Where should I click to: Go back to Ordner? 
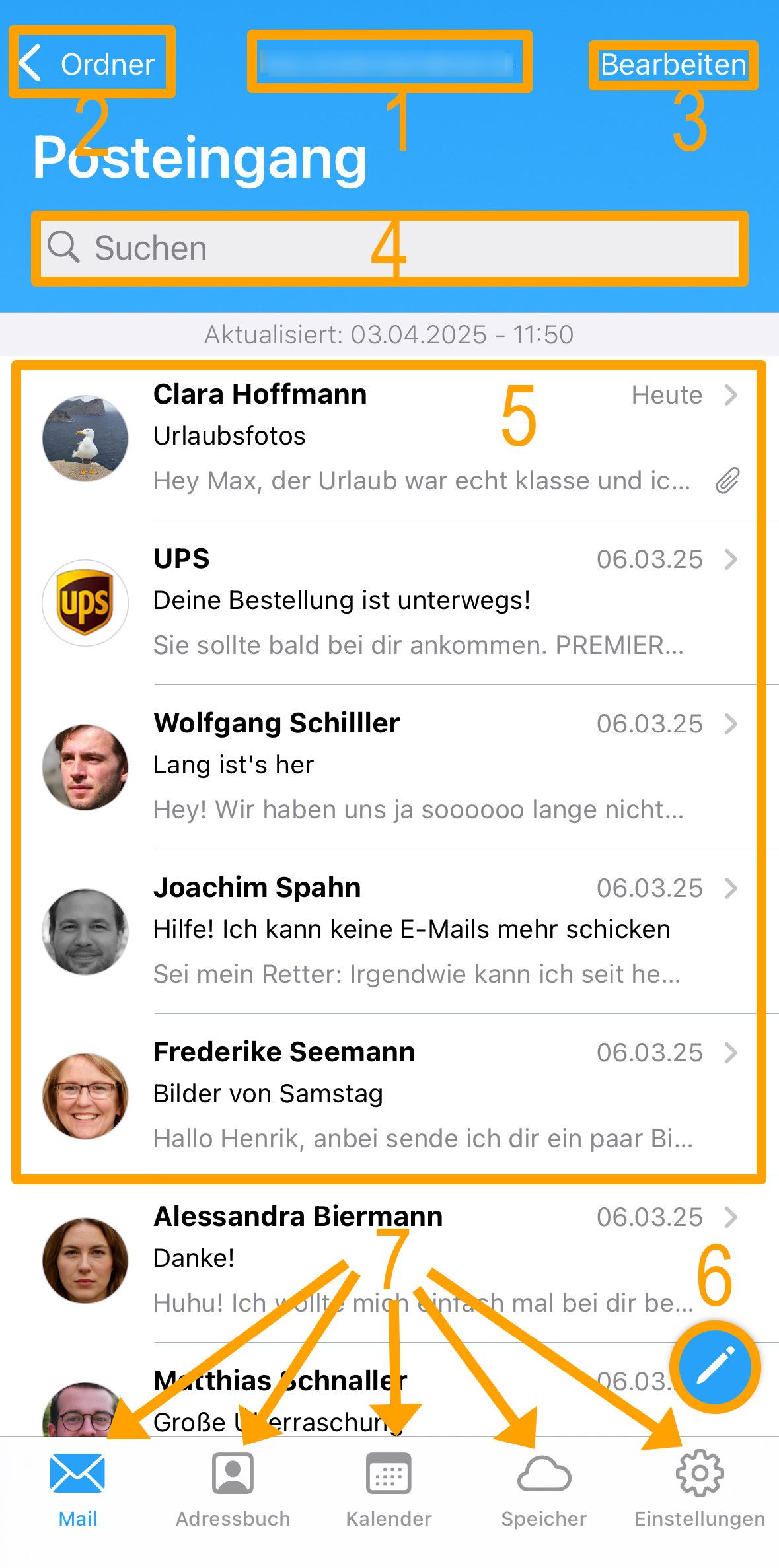click(87, 64)
